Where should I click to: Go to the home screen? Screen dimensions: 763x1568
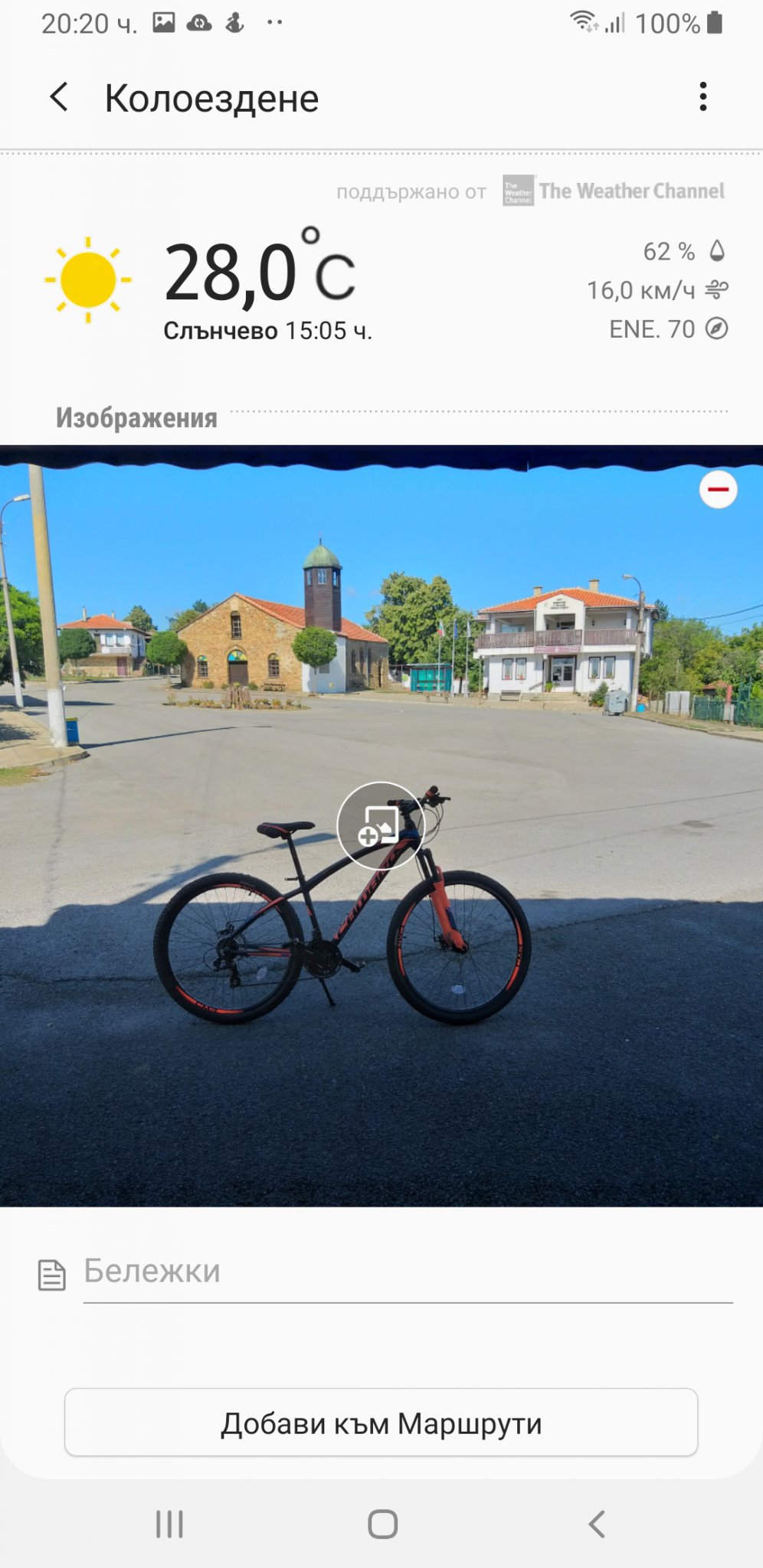(x=382, y=1524)
